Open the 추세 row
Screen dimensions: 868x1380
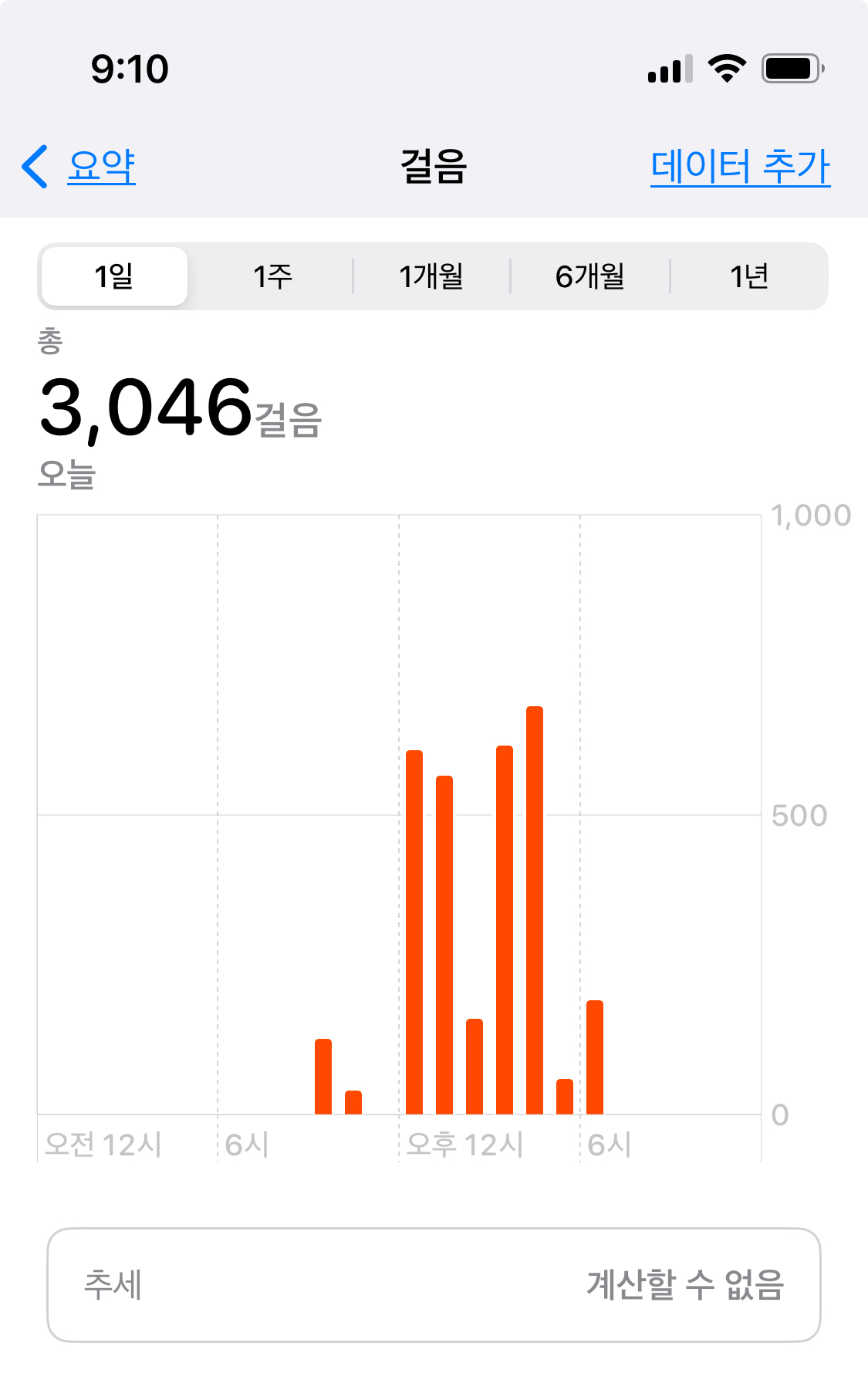434,1285
